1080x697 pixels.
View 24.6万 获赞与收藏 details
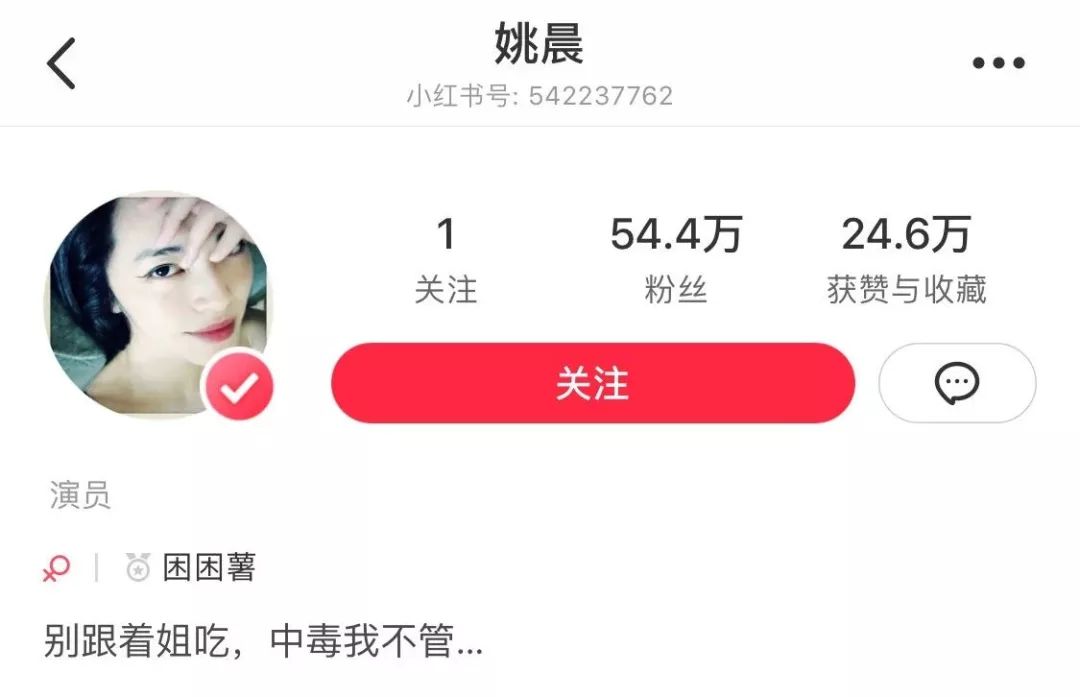[x=906, y=261]
